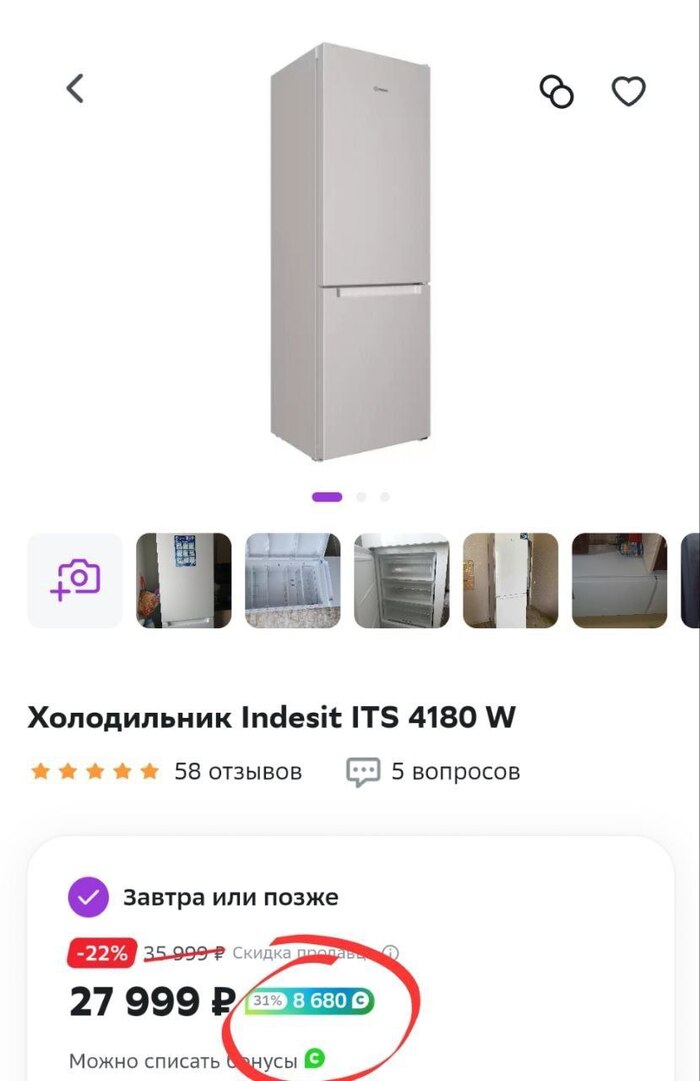
Task: Open customer photo of fridge shelves inside
Action: coord(402,581)
